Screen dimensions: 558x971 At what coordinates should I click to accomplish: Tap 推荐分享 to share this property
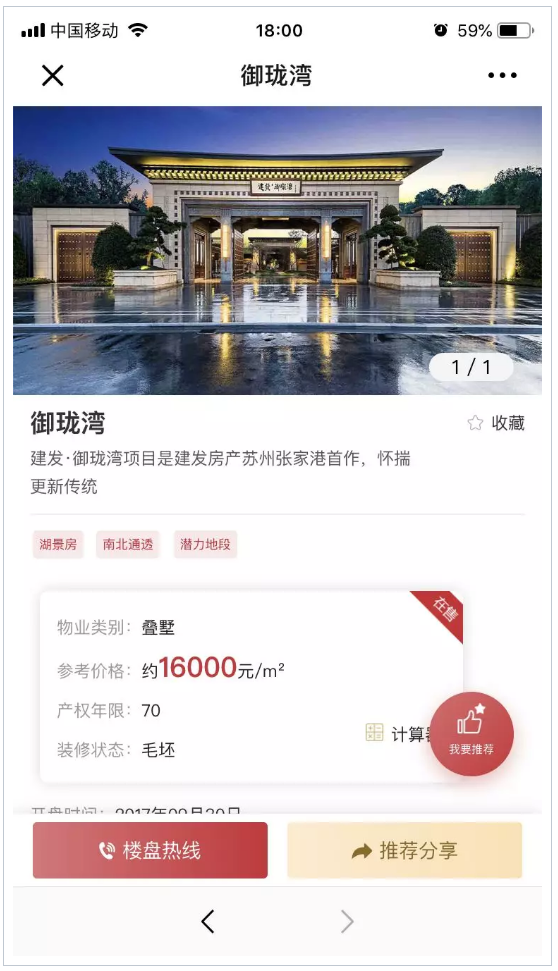[x=404, y=850]
